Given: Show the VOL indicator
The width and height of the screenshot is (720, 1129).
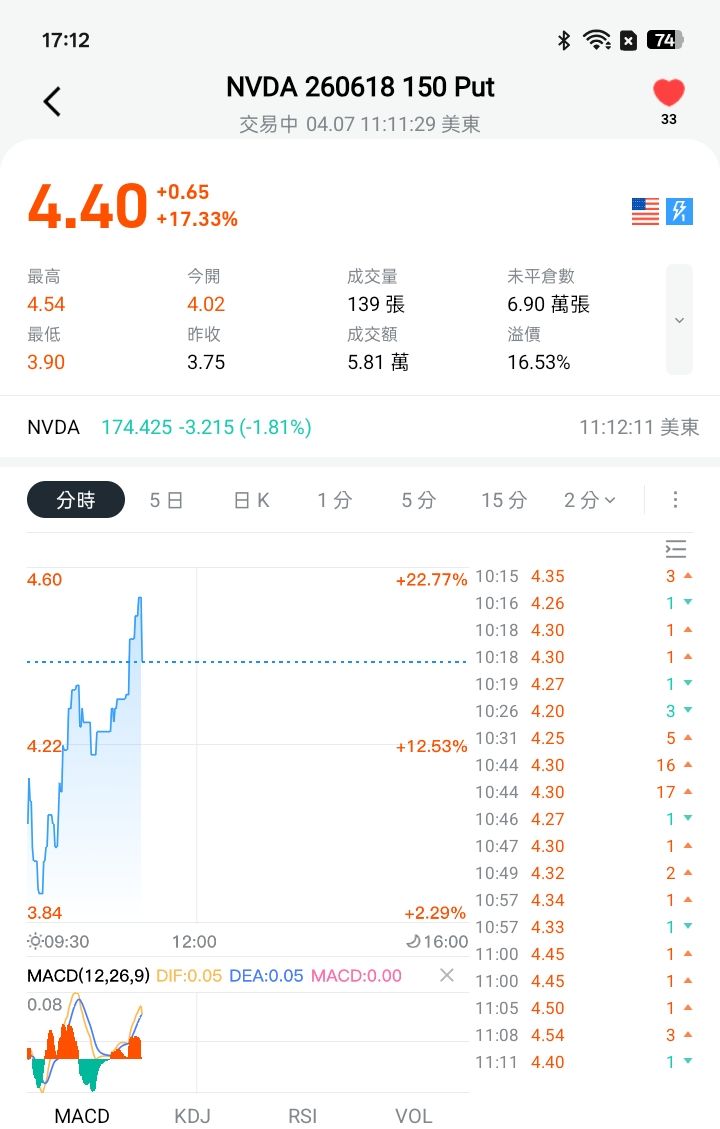Looking at the screenshot, I should 413,1116.
